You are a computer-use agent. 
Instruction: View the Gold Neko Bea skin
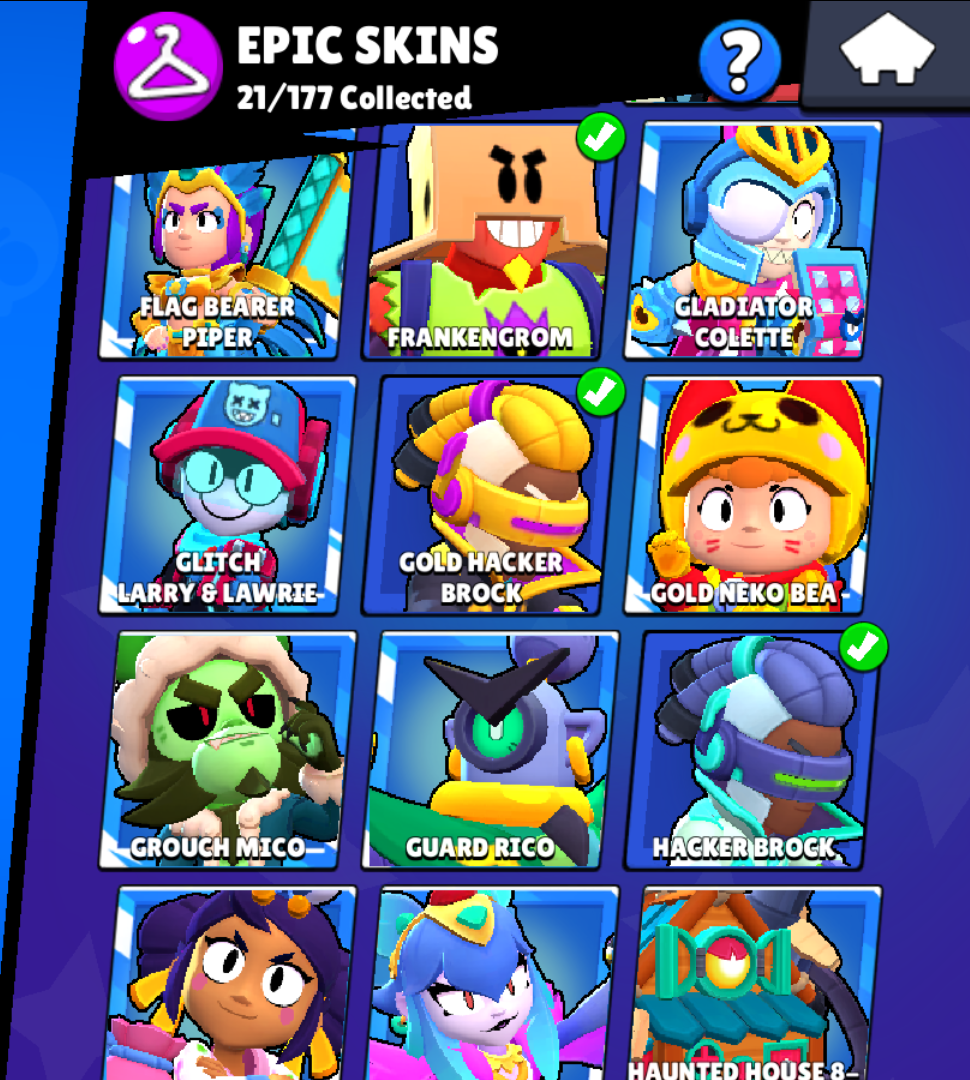[x=752, y=495]
